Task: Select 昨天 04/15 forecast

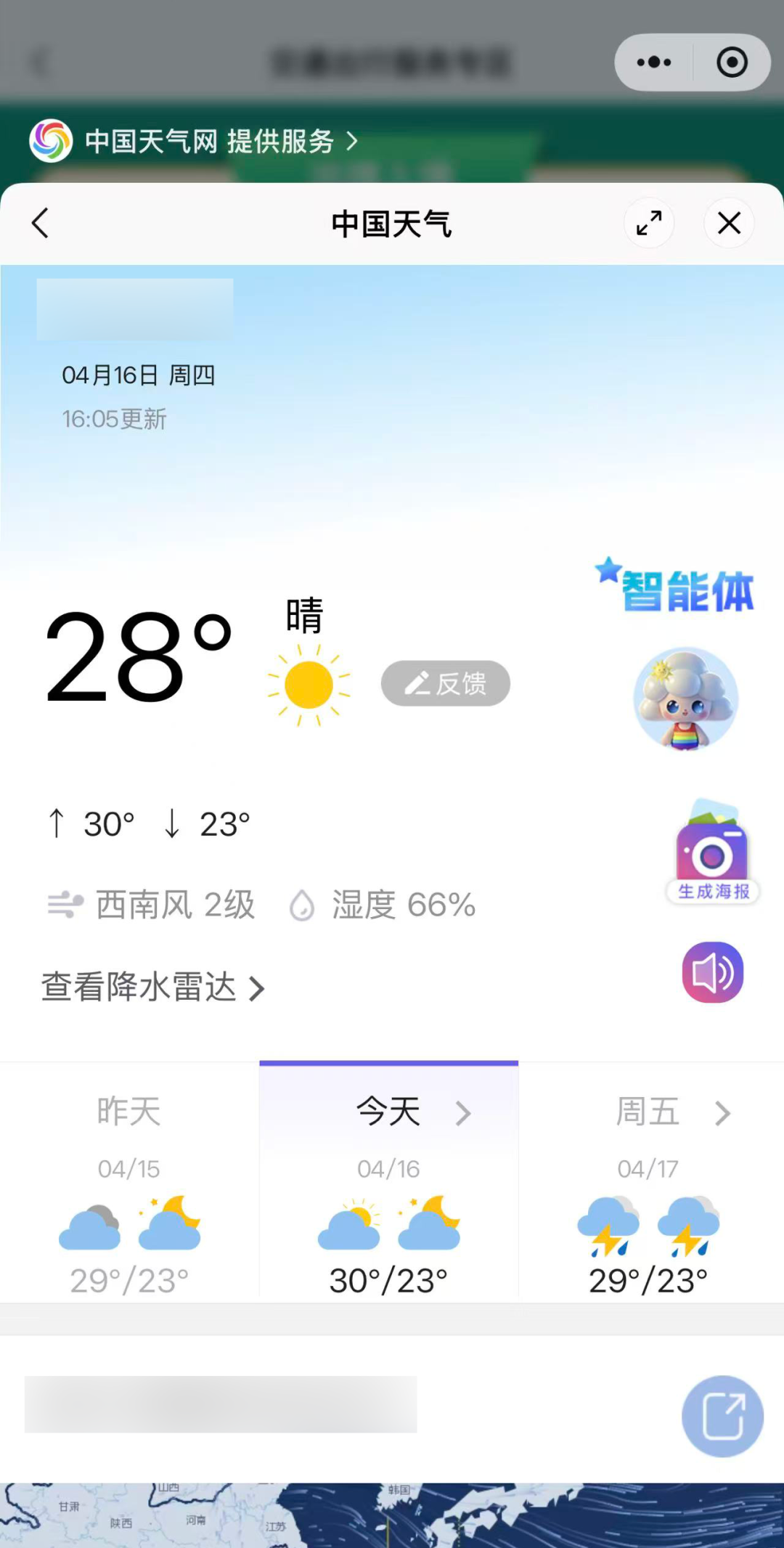Action: 129,1191
